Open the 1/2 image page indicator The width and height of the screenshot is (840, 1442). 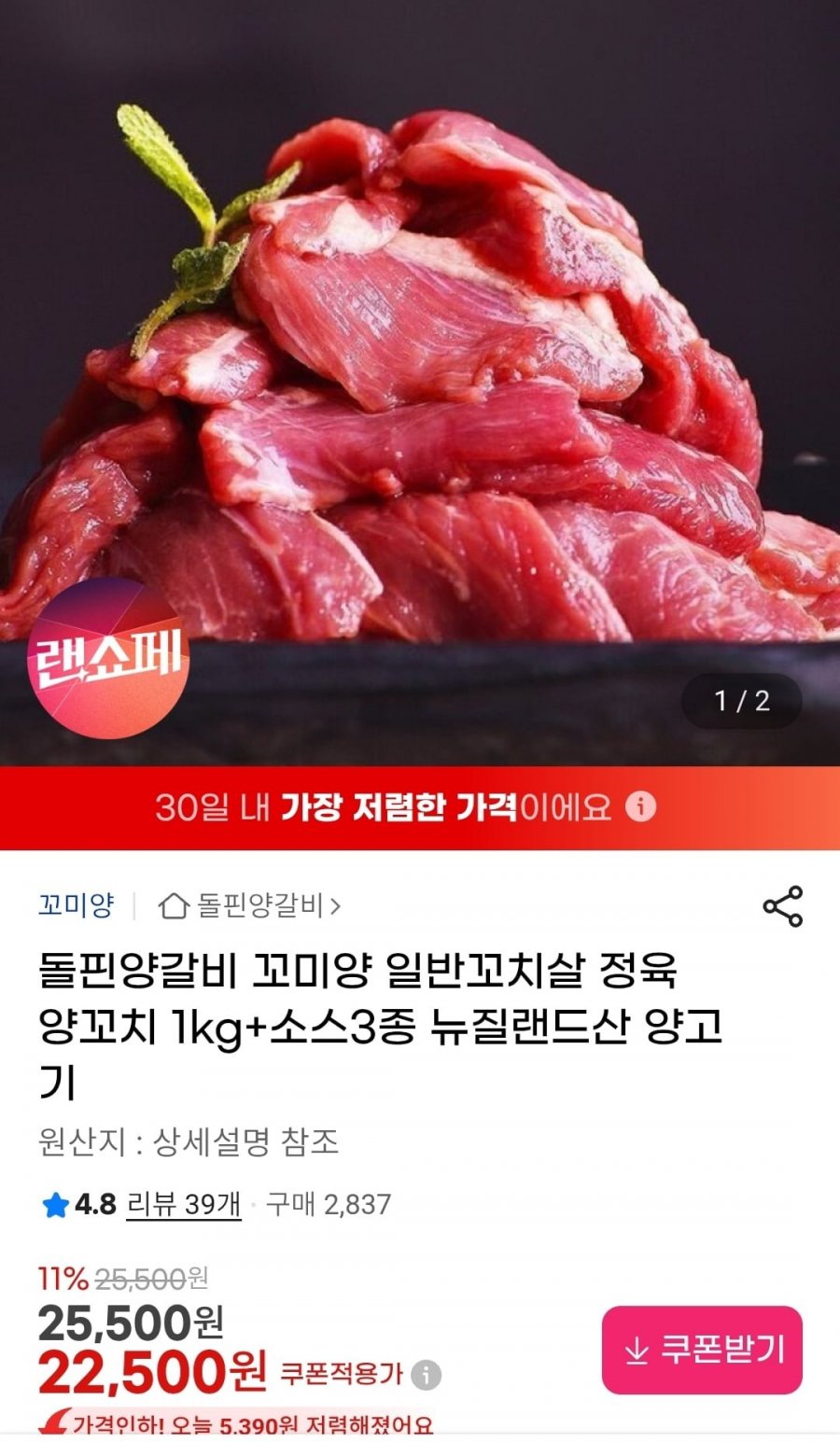click(741, 700)
